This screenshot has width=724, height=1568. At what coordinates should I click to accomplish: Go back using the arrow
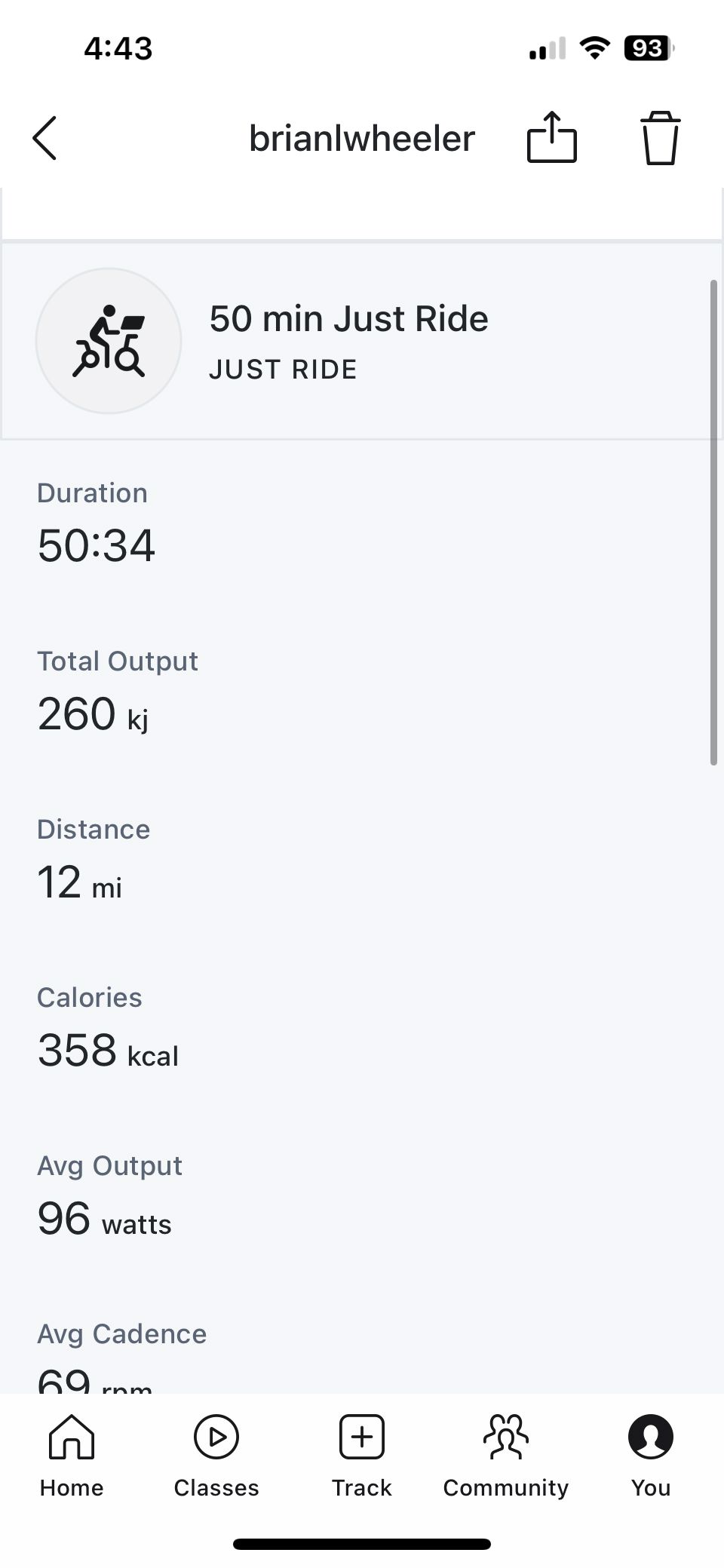pyautogui.click(x=44, y=138)
